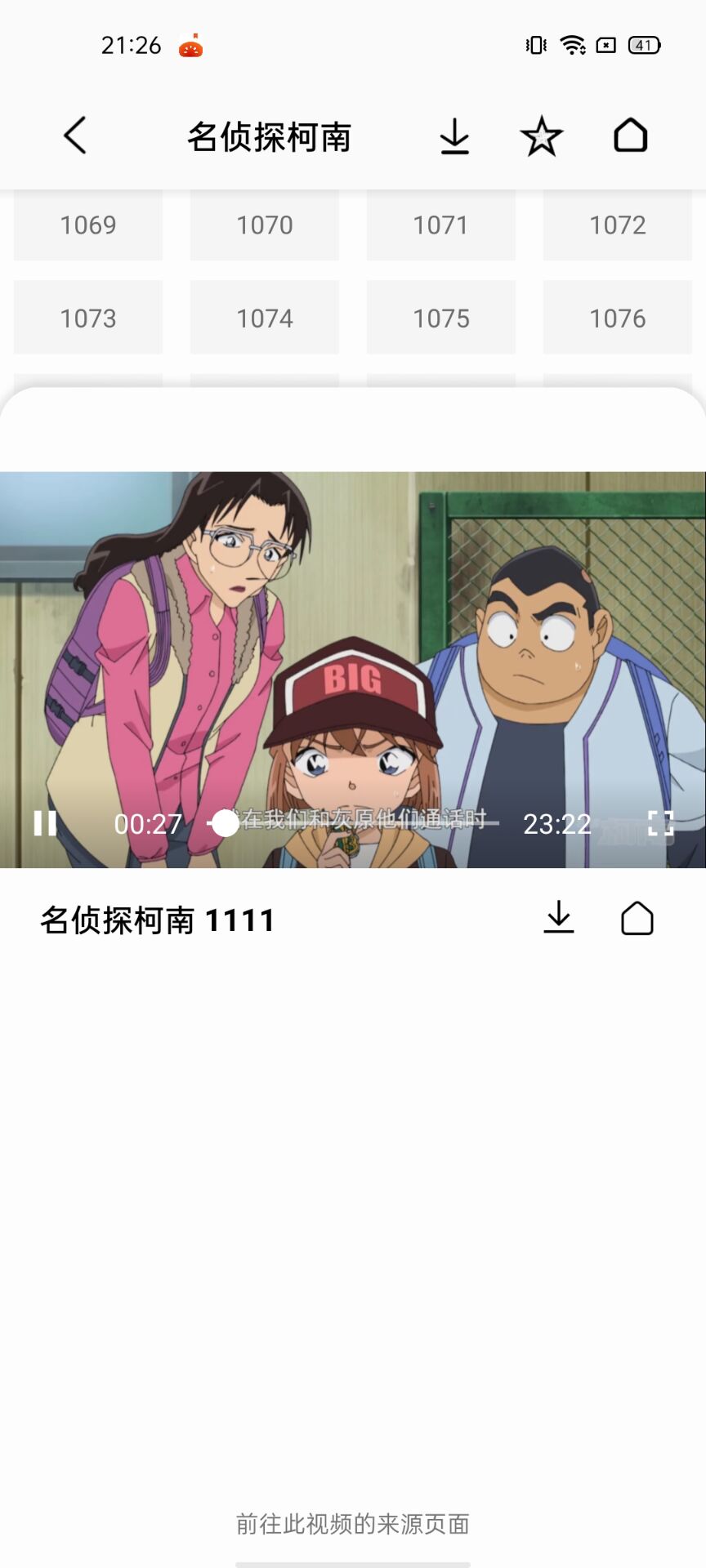Select episode 1070
Viewport: 706px width, 1568px height.
click(x=265, y=225)
